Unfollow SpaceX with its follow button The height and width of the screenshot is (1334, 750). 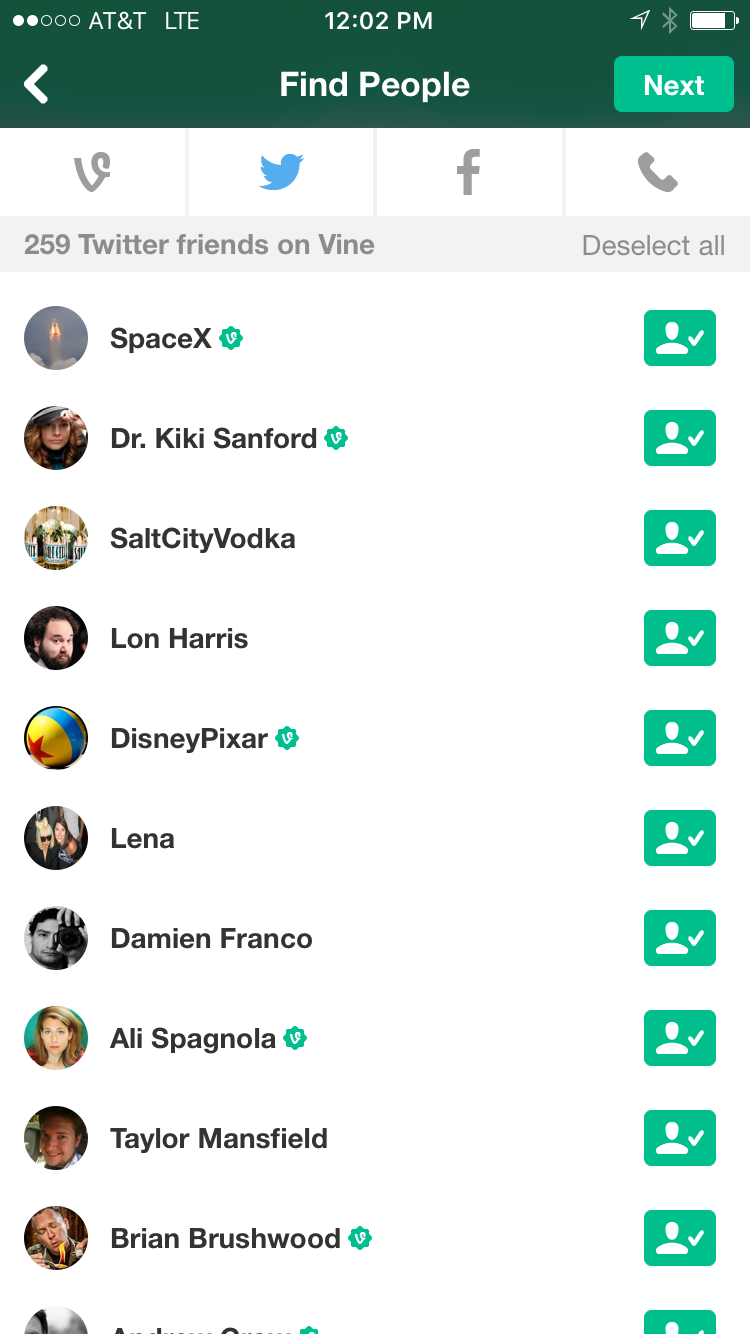[679, 338]
